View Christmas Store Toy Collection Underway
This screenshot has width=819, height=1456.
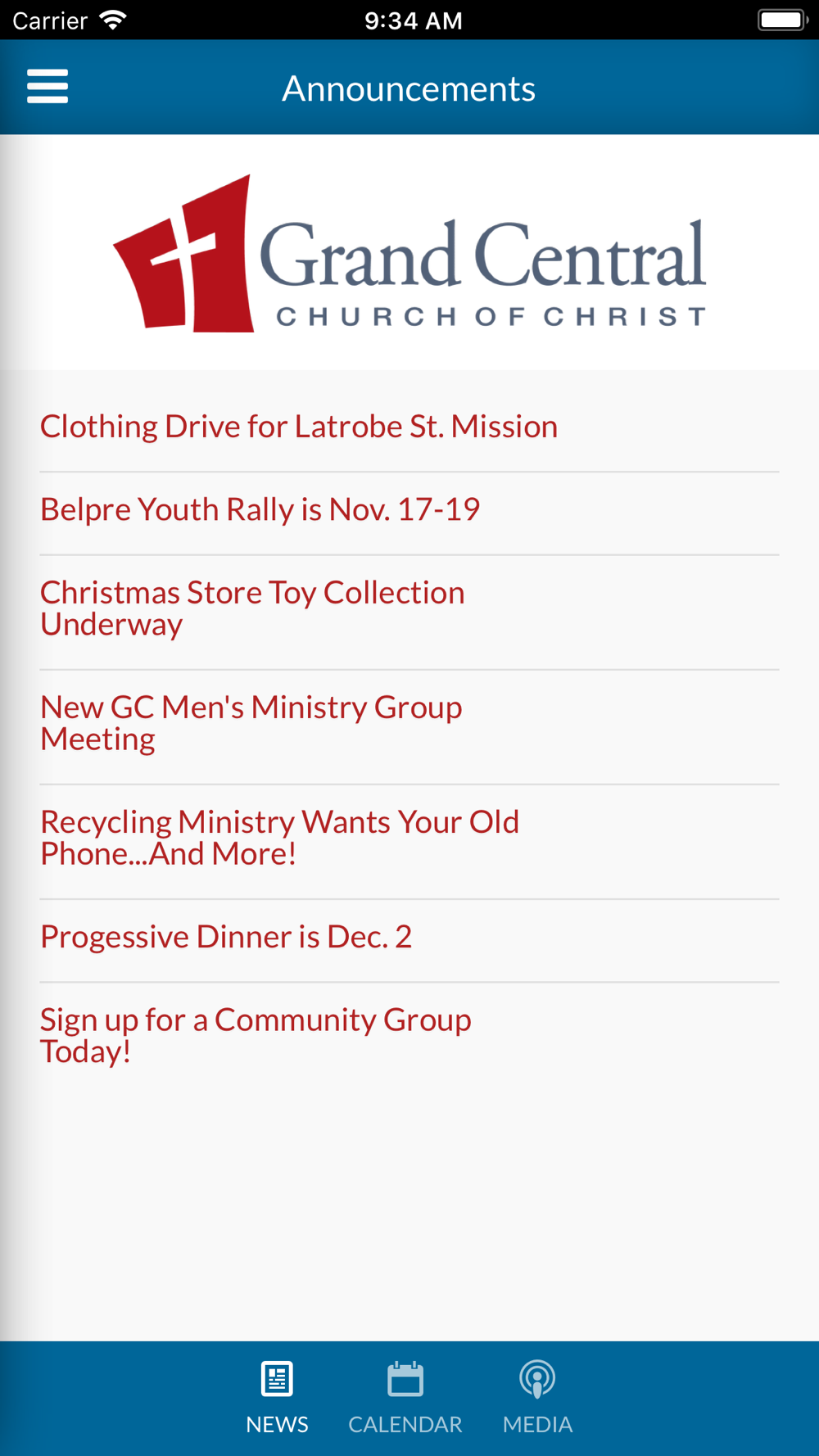pos(409,609)
